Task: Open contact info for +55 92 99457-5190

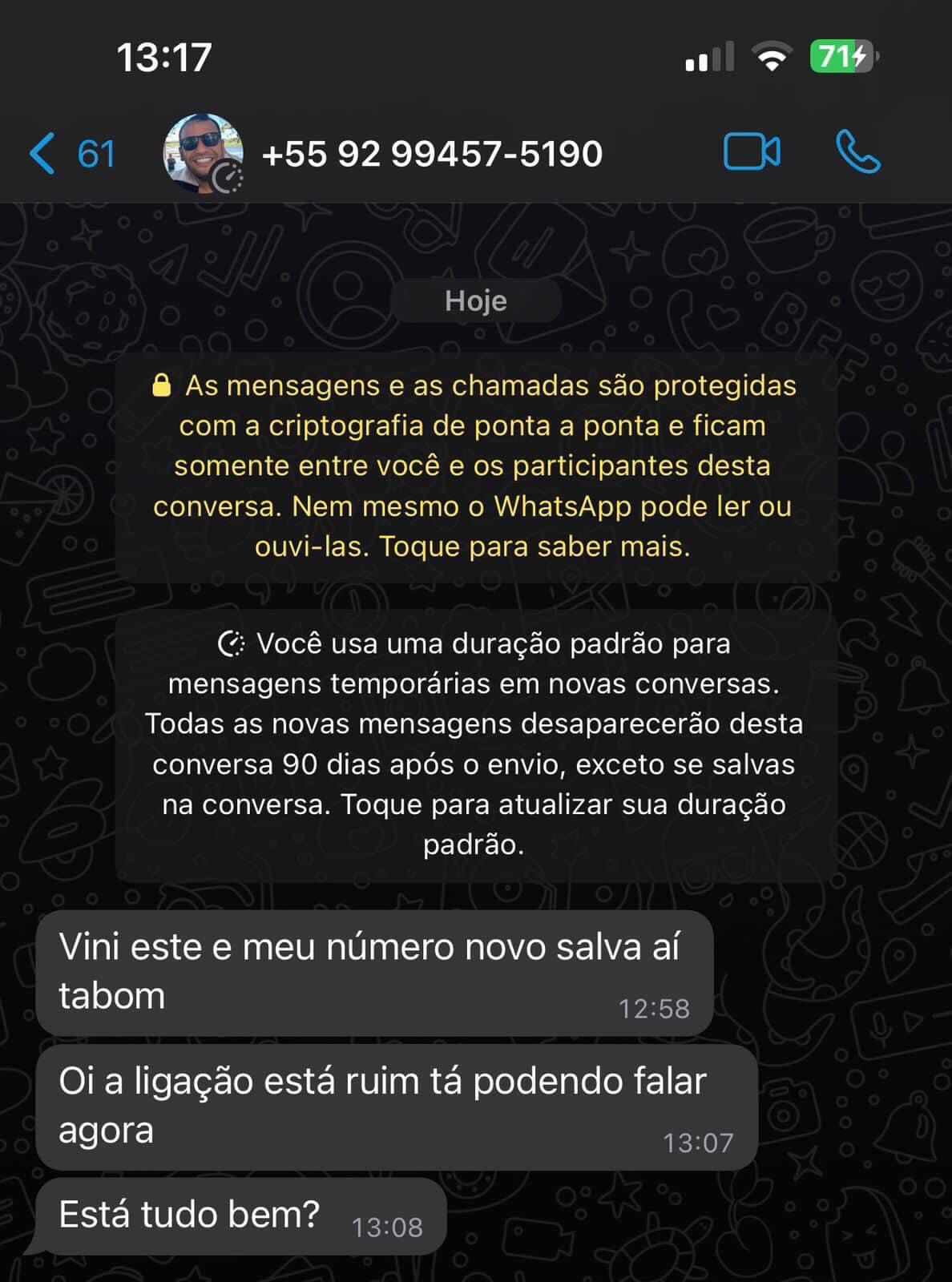Action: tap(432, 154)
